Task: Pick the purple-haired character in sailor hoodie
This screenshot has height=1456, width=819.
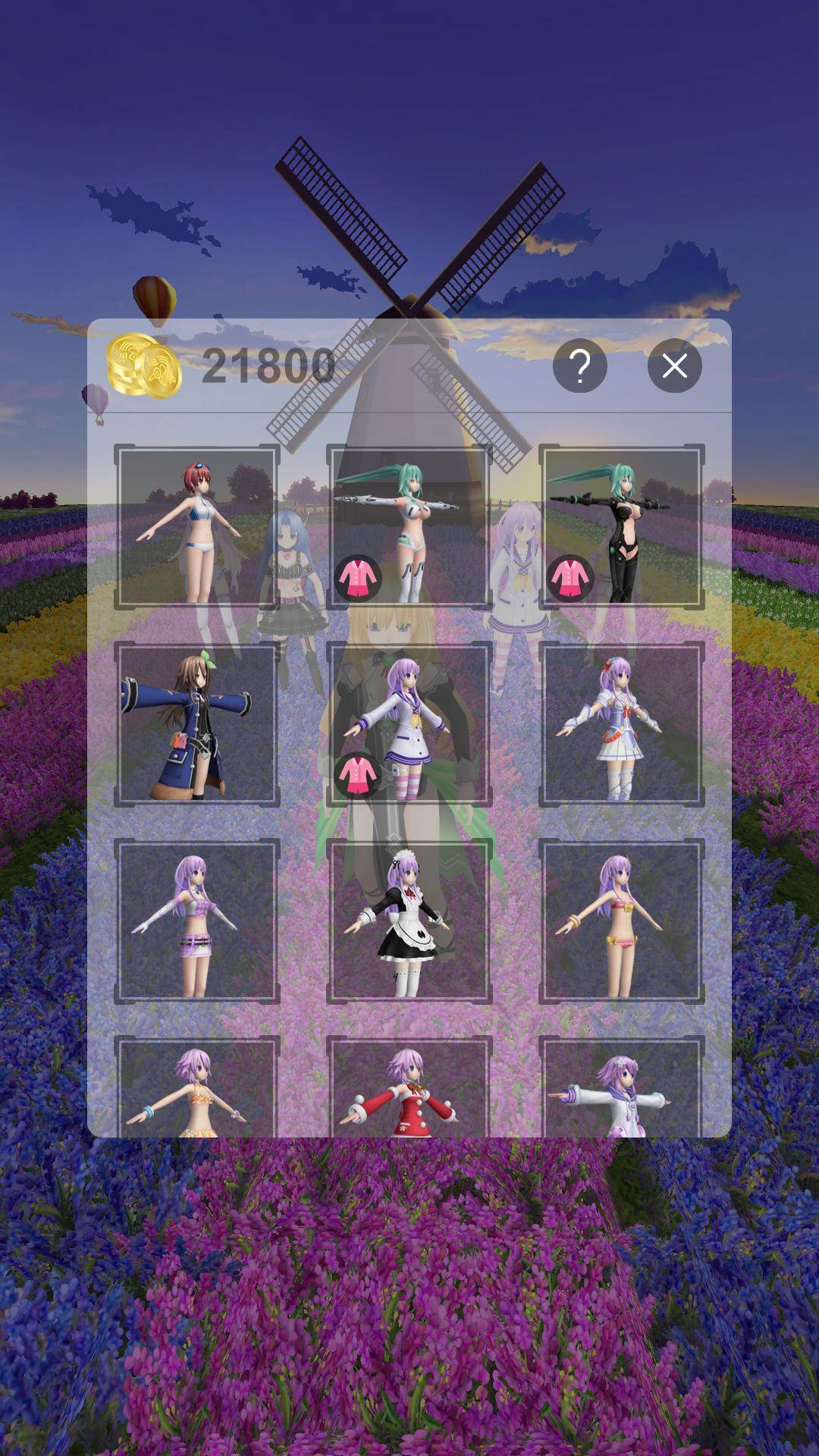Action: click(409, 724)
